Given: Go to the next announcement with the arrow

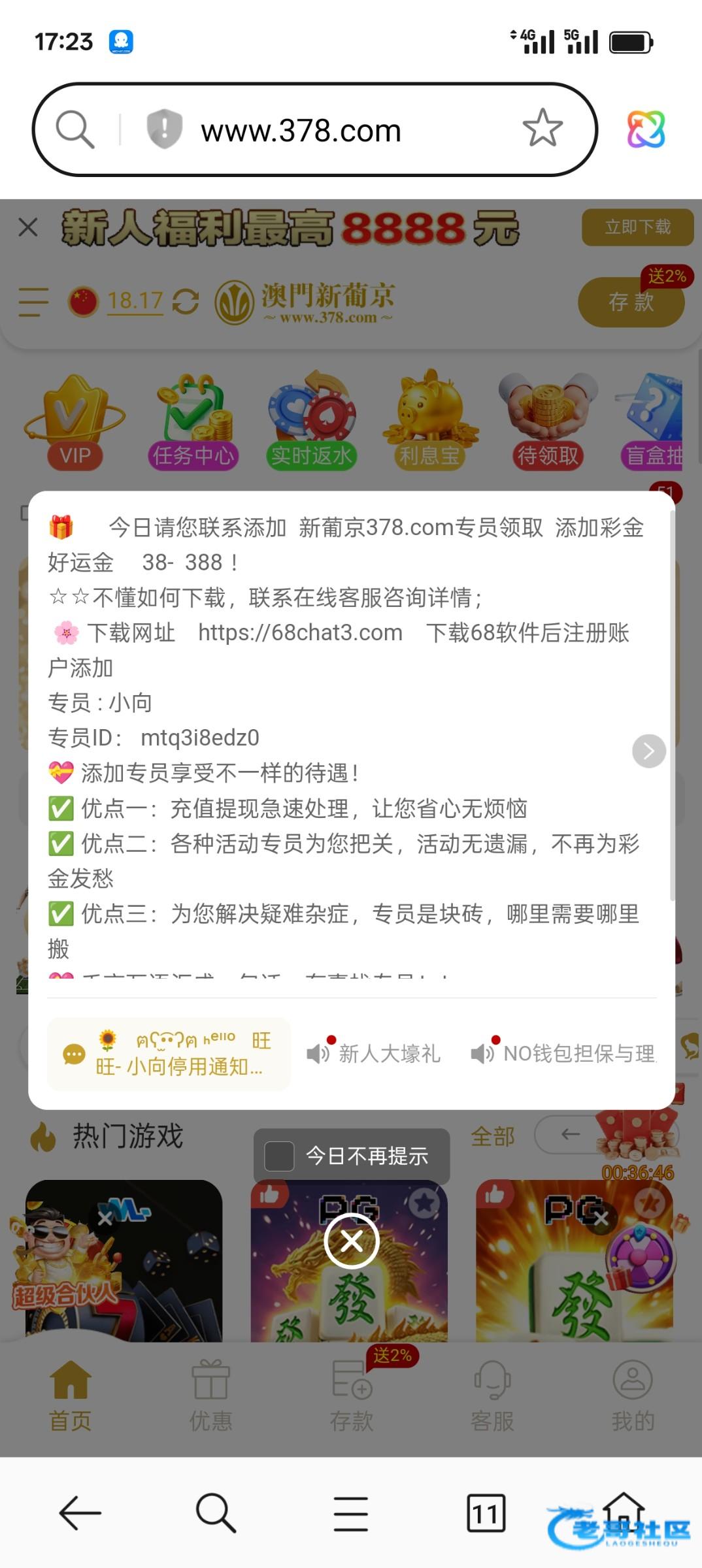Looking at the screenshot, I should (x=648, y=751).
